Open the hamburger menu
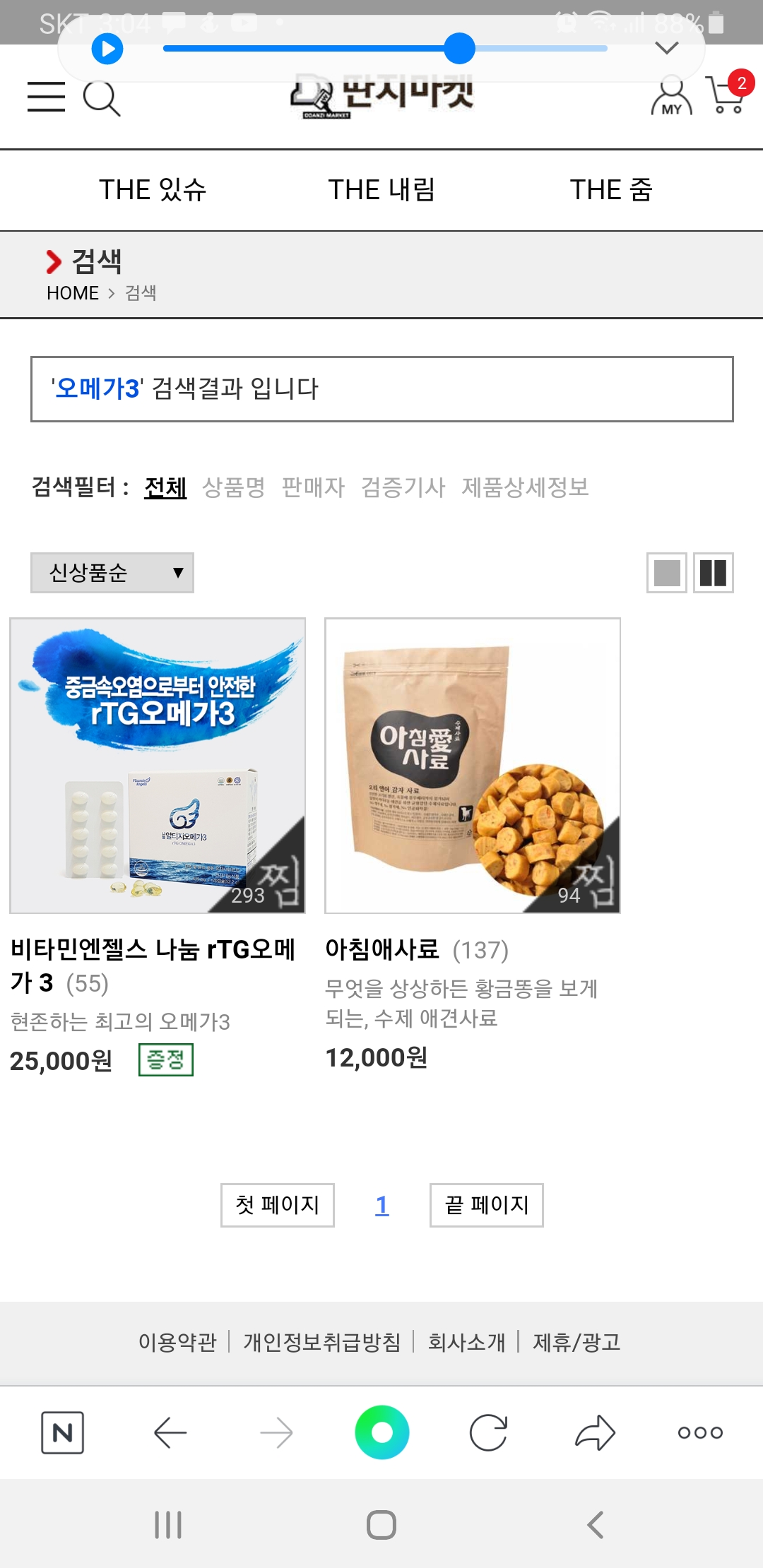Image resolution: width=763 pixels, height=1568 pixels. click(46, 97)
